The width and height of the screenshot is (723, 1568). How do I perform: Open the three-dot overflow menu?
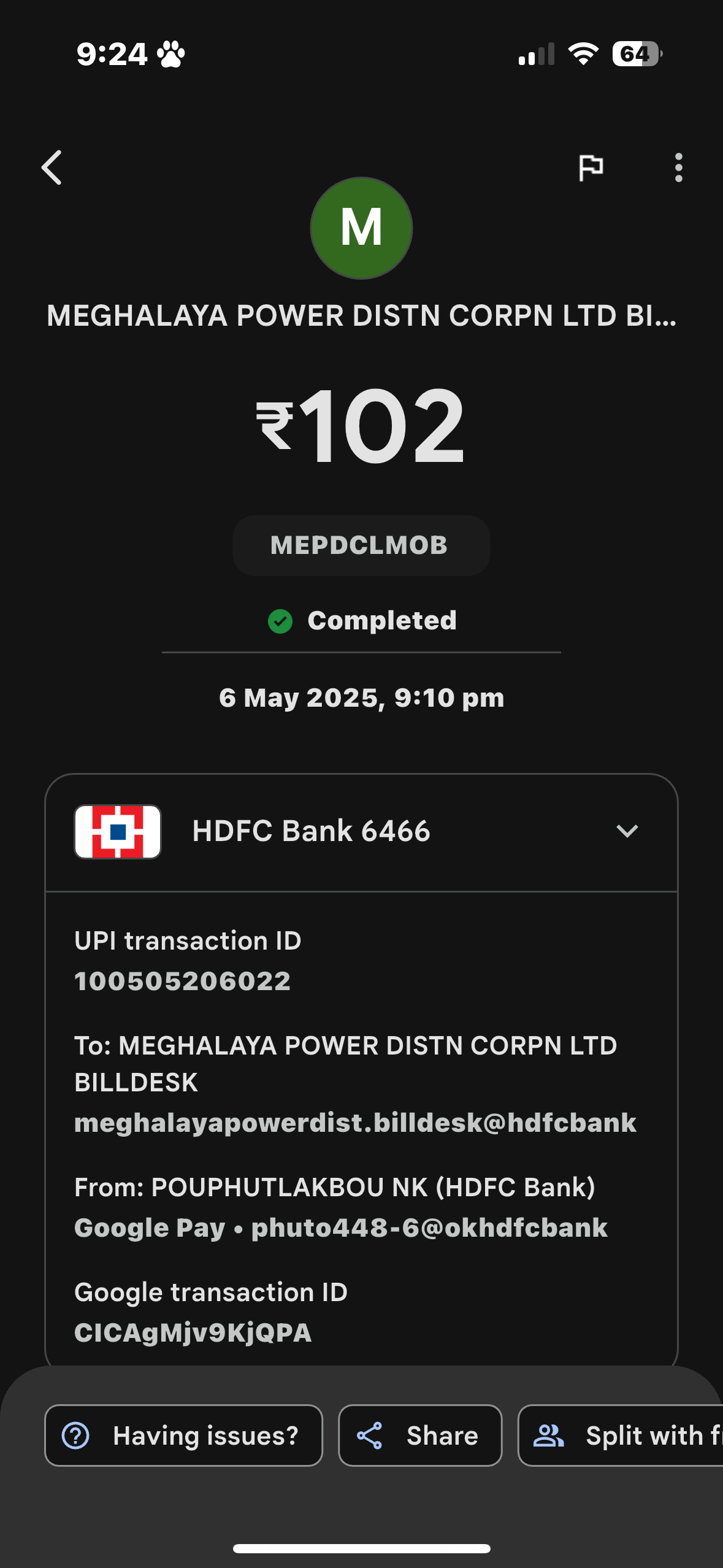coord(678,167)
